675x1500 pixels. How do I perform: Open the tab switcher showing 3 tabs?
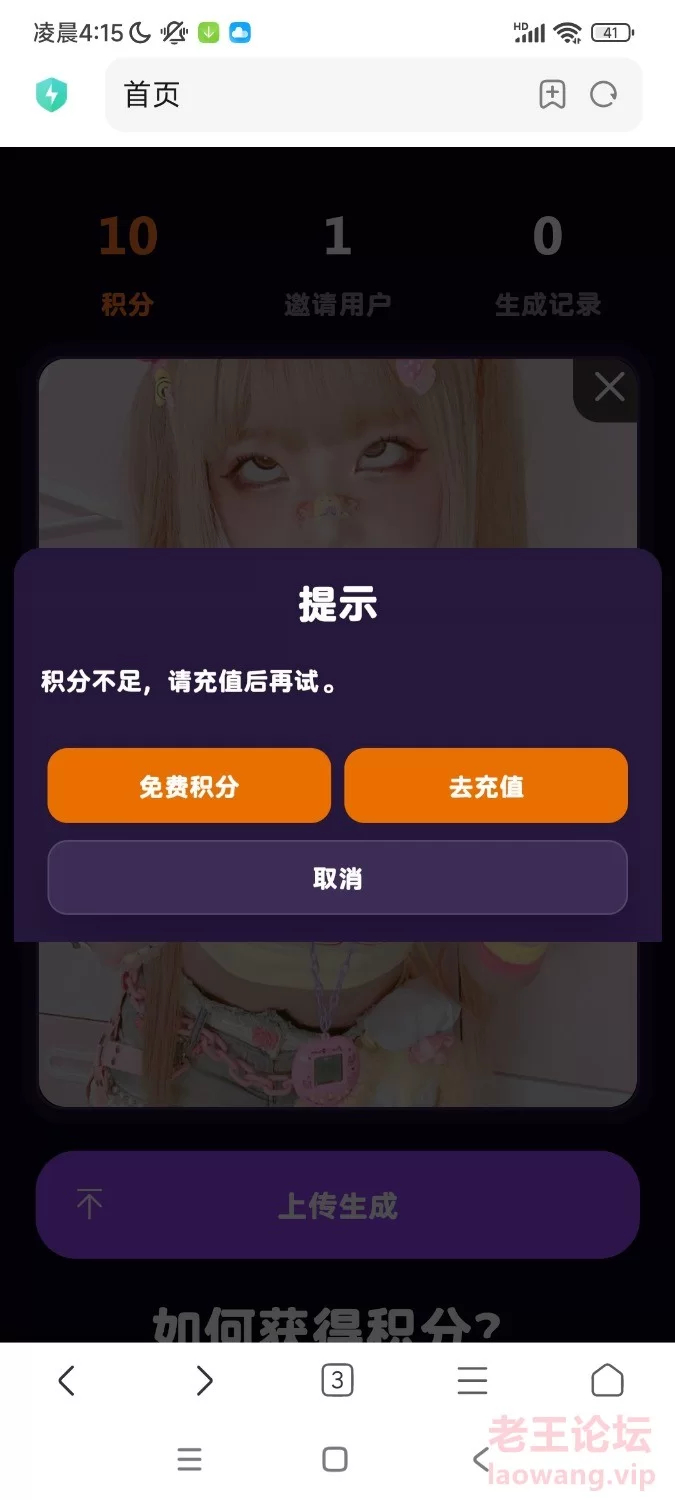click(337, 1381)
